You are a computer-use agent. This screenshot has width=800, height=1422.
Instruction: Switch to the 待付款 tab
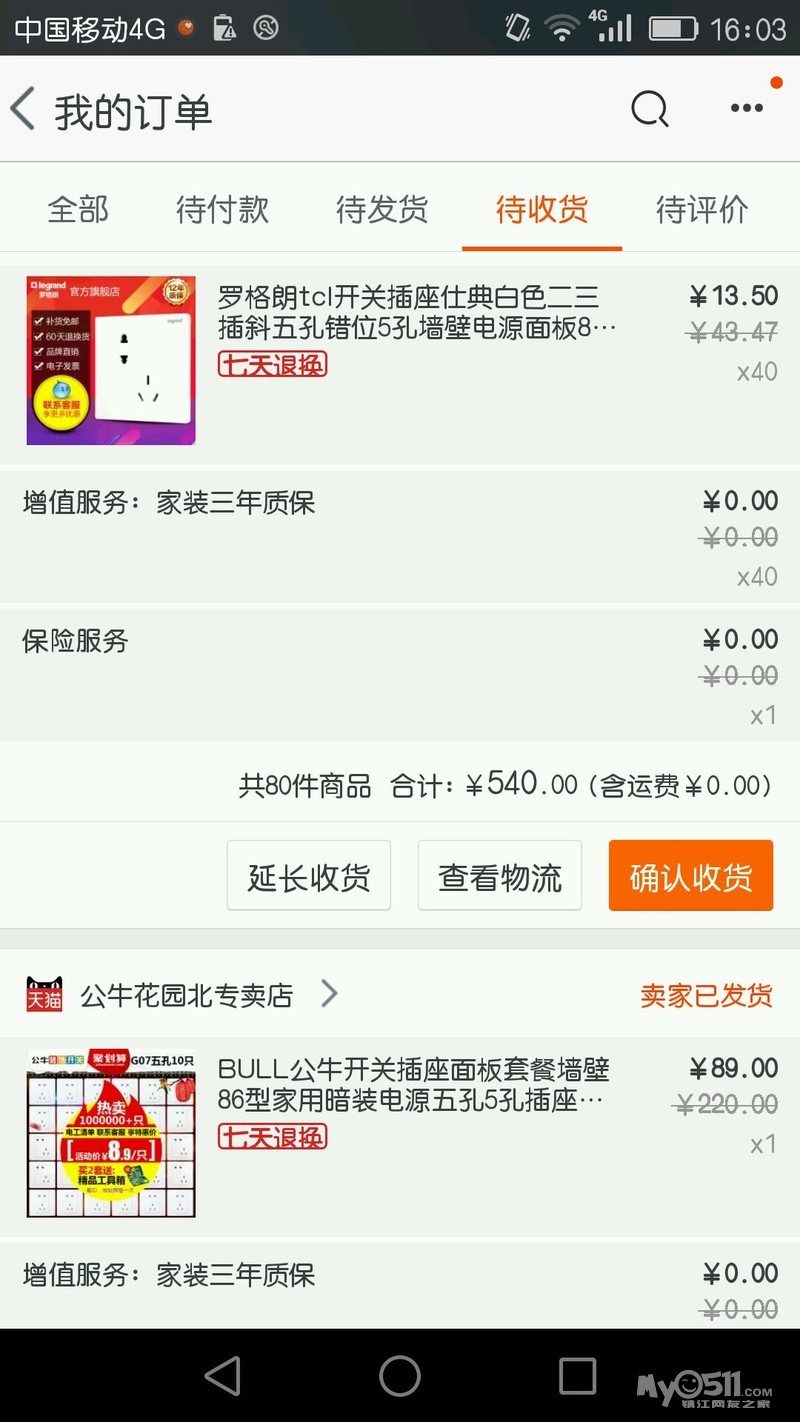(x=222, y=210)
